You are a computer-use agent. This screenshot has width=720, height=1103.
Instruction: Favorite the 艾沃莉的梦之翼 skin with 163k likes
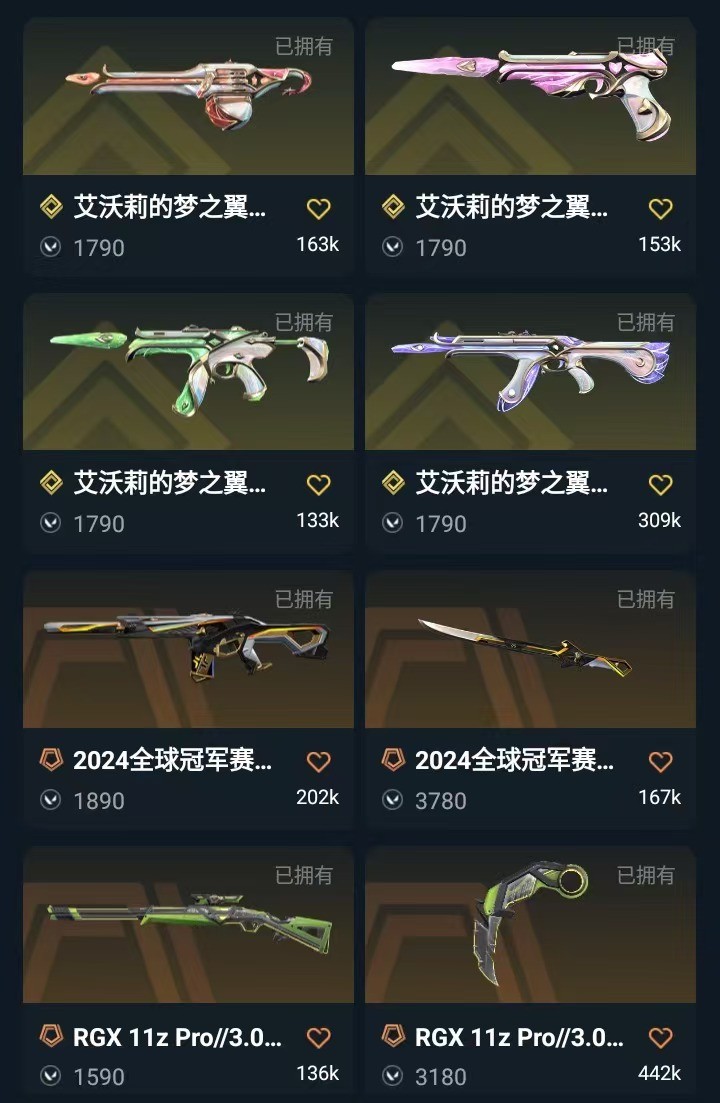[x=318, y=209]
